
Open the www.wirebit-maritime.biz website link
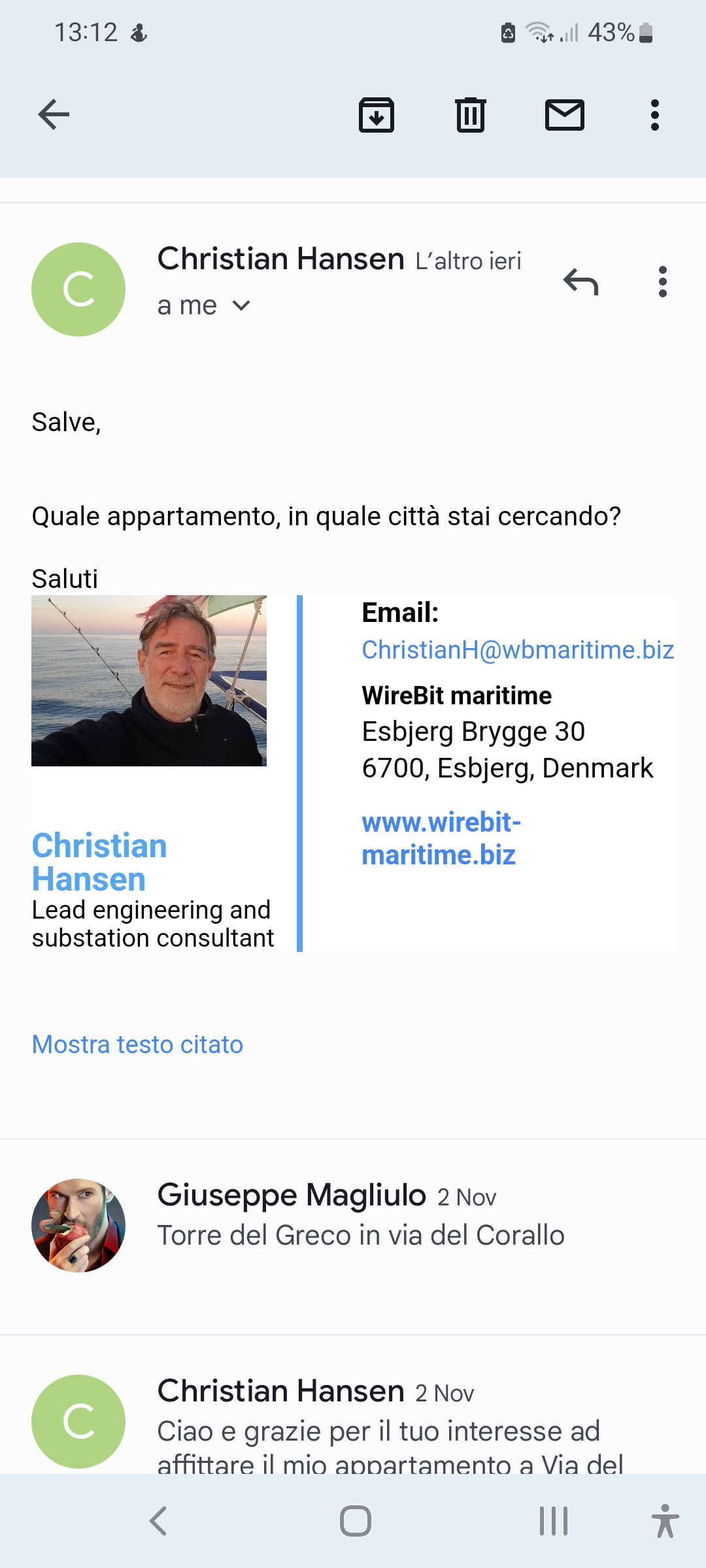point(441,838)
